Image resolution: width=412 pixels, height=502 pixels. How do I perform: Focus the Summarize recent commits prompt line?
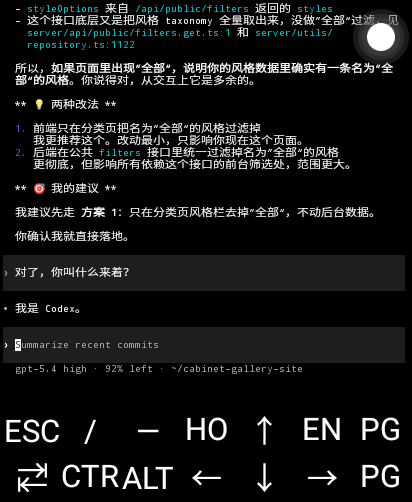pos(204,345)
